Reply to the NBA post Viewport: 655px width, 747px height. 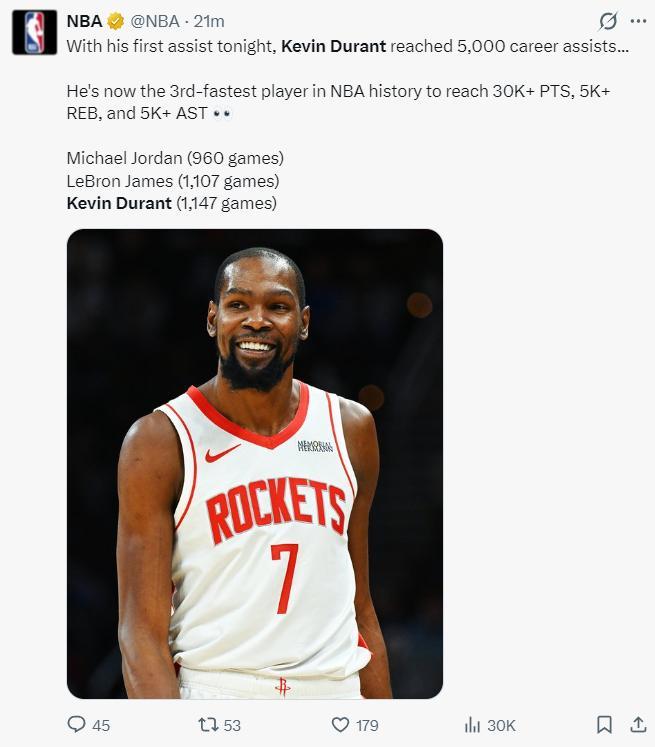pos(77,724)
